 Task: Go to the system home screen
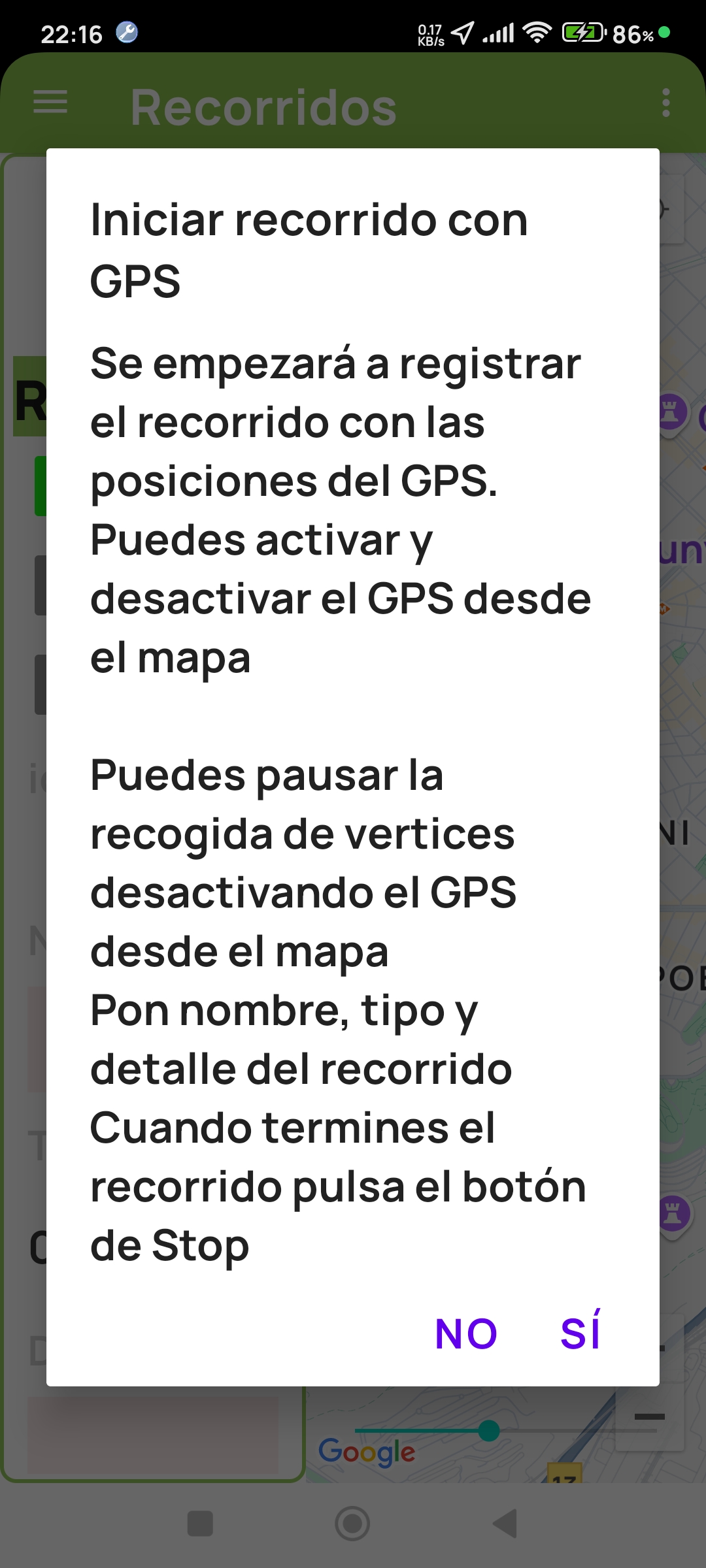[x=352, y=1524]
